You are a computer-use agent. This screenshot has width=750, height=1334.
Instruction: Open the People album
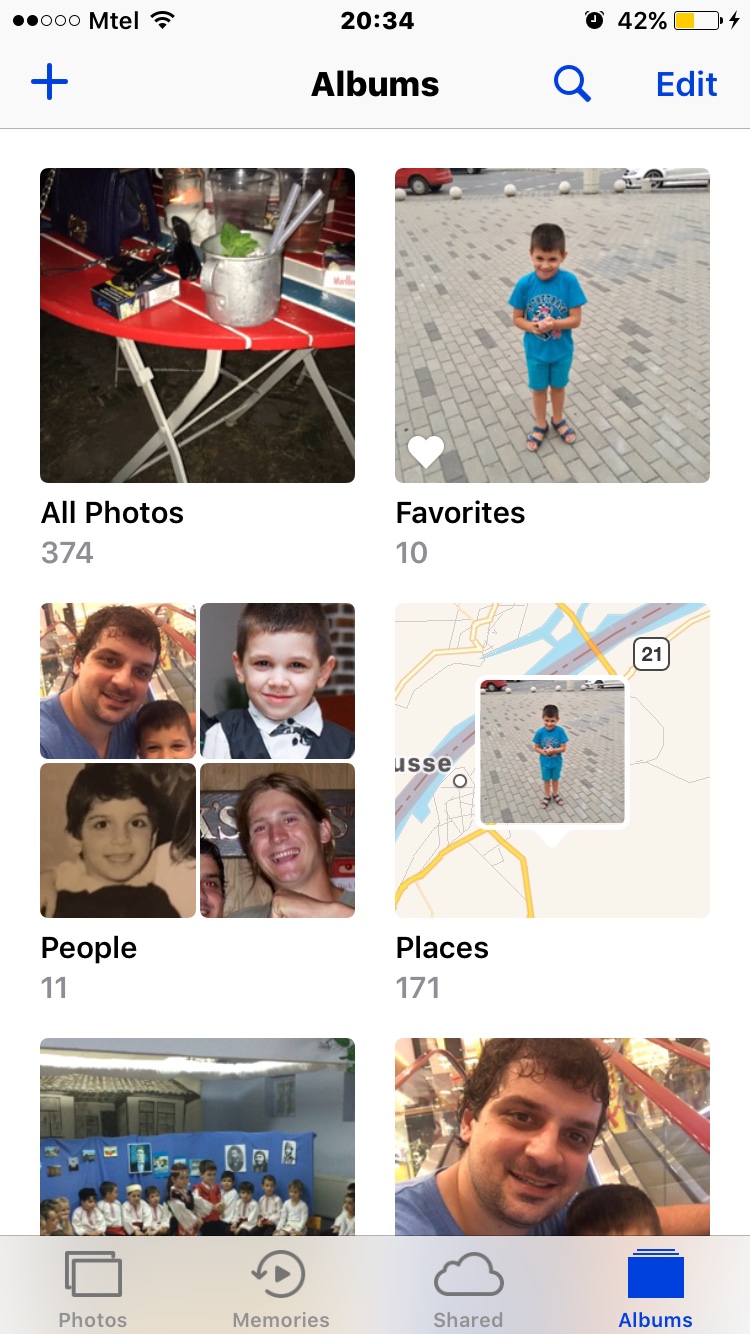pos(197,760)
